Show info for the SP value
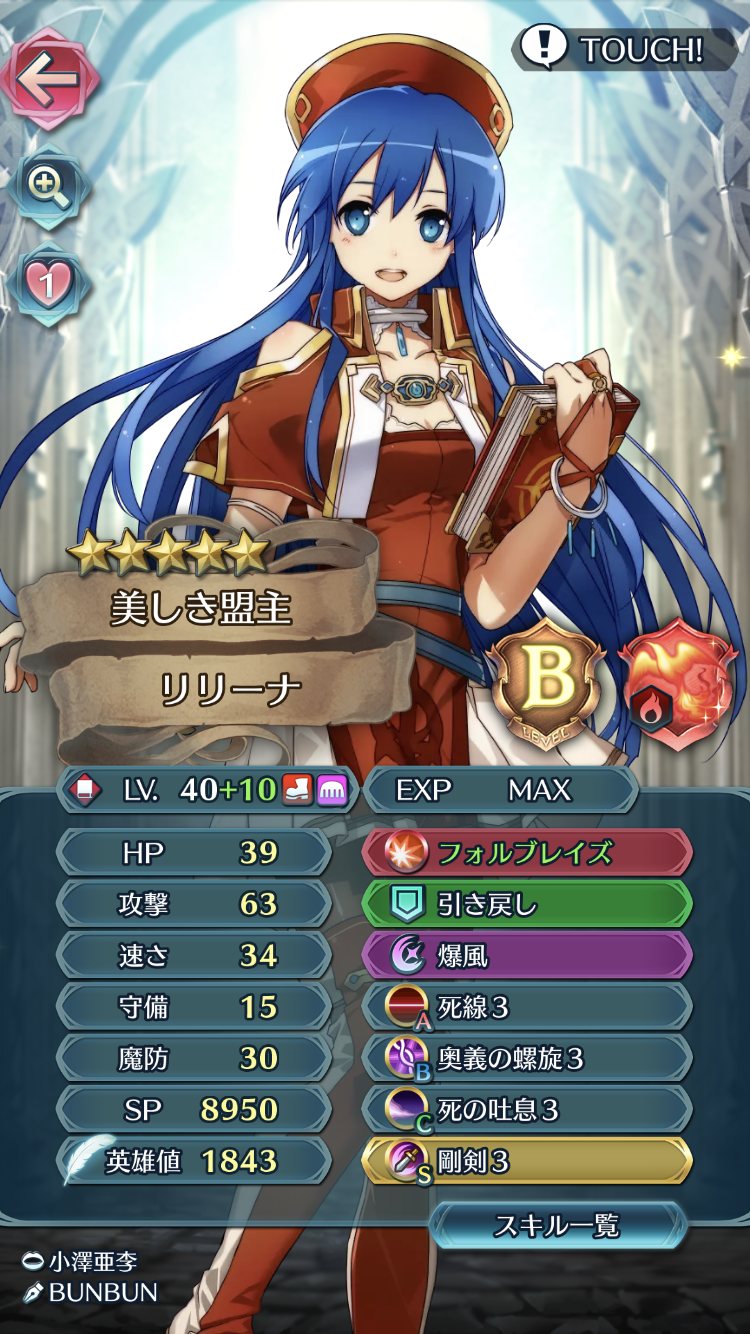Viewport: 750px width, 1334px height. (193, 1110)
